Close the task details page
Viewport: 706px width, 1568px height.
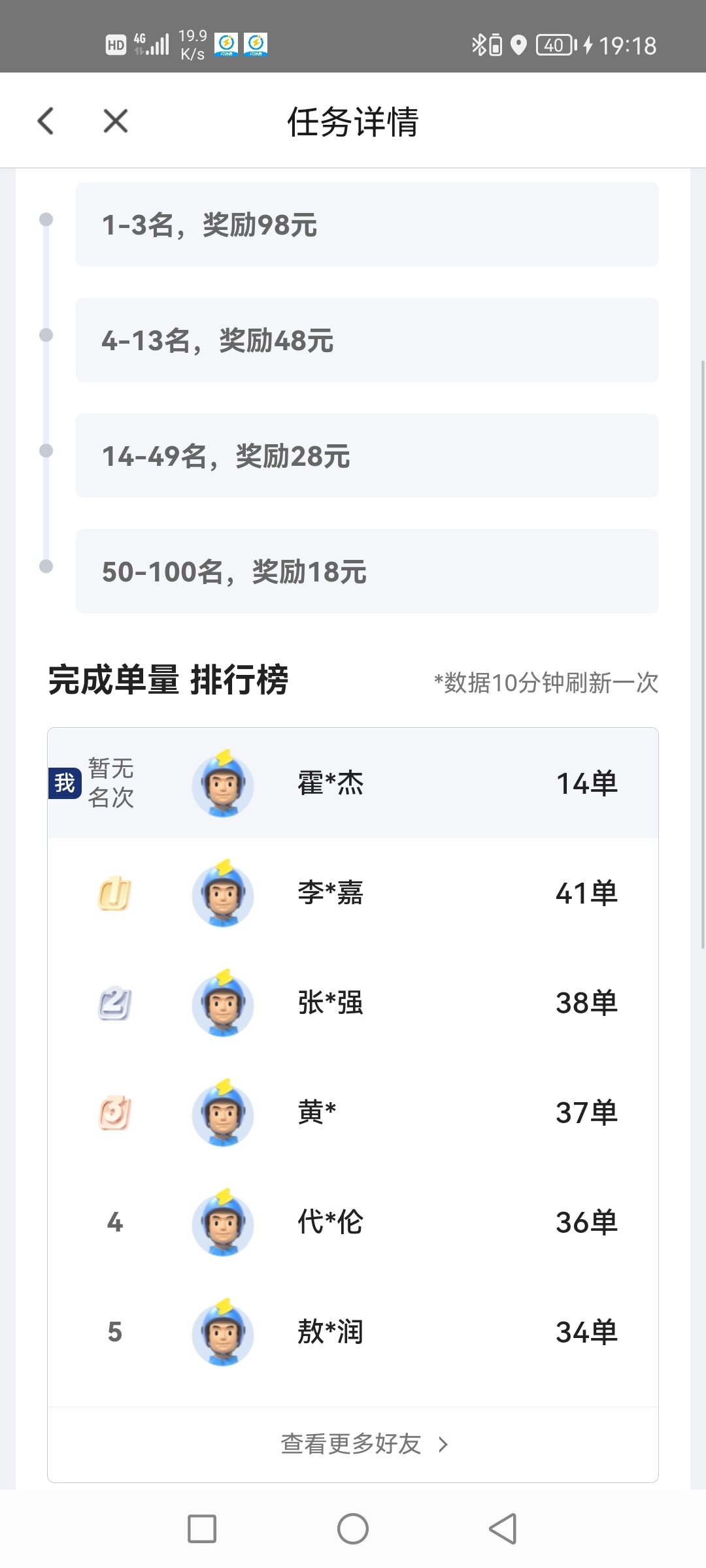click(x=116, y=121)
